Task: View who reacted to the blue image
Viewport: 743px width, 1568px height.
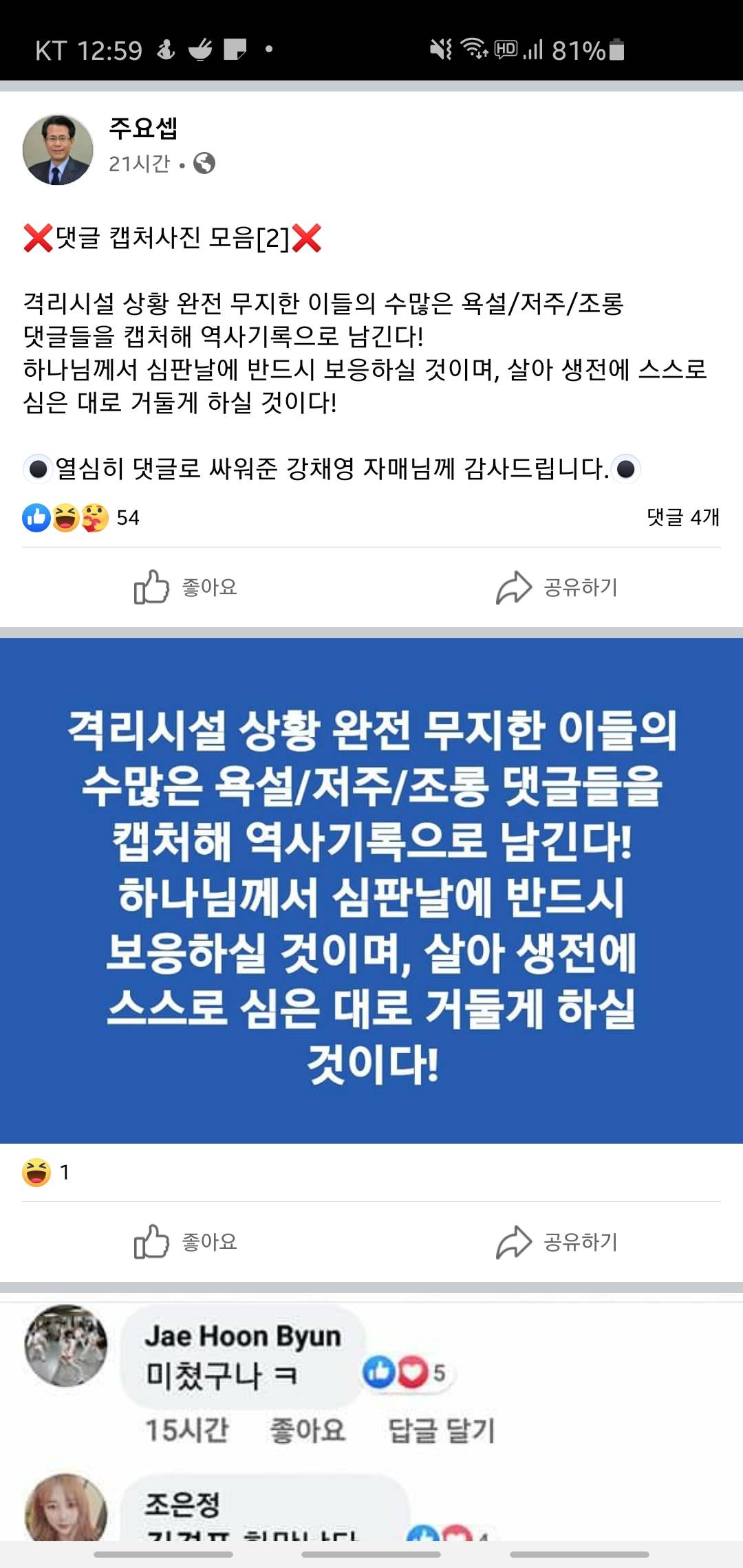Action: pos(46,1172)
